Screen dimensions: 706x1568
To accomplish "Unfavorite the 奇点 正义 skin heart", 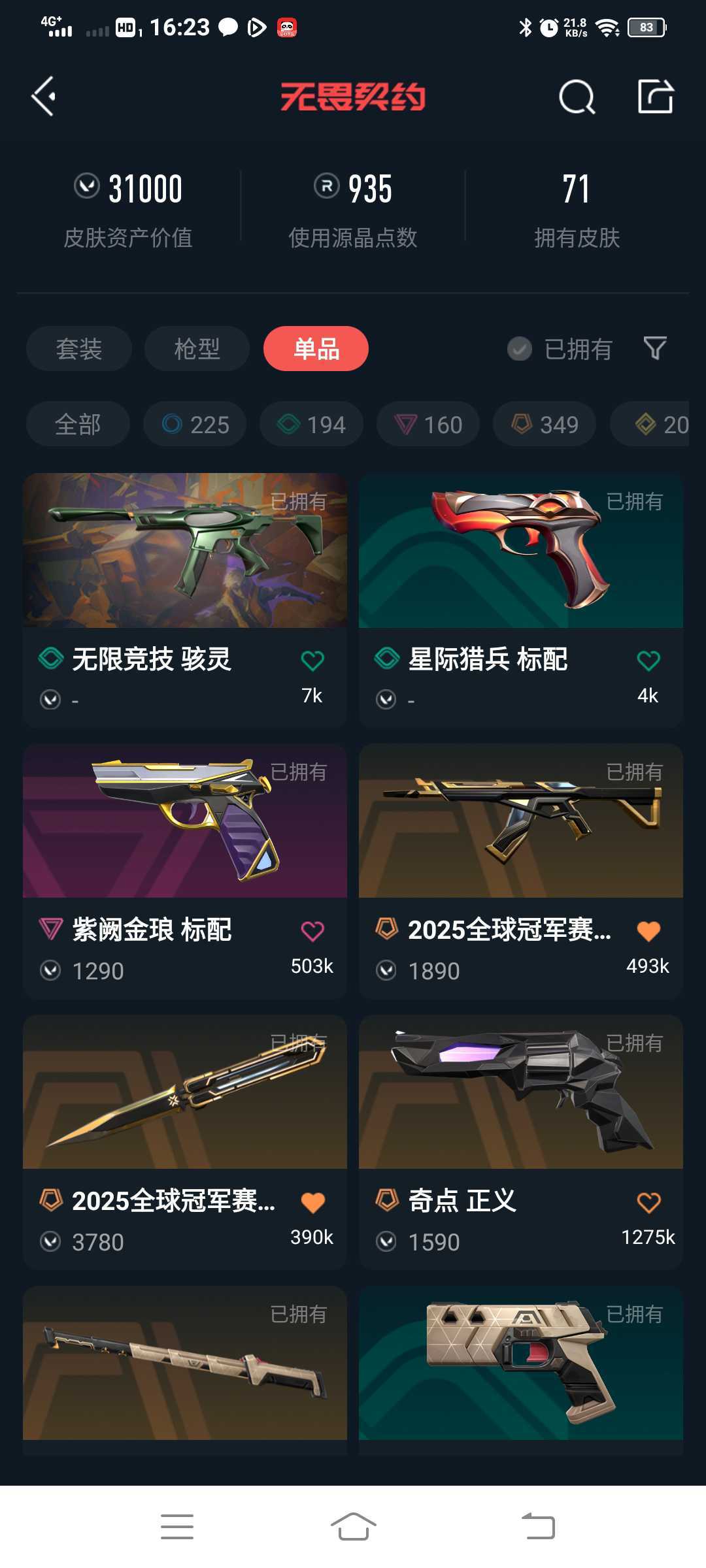I will [647, 1203].
